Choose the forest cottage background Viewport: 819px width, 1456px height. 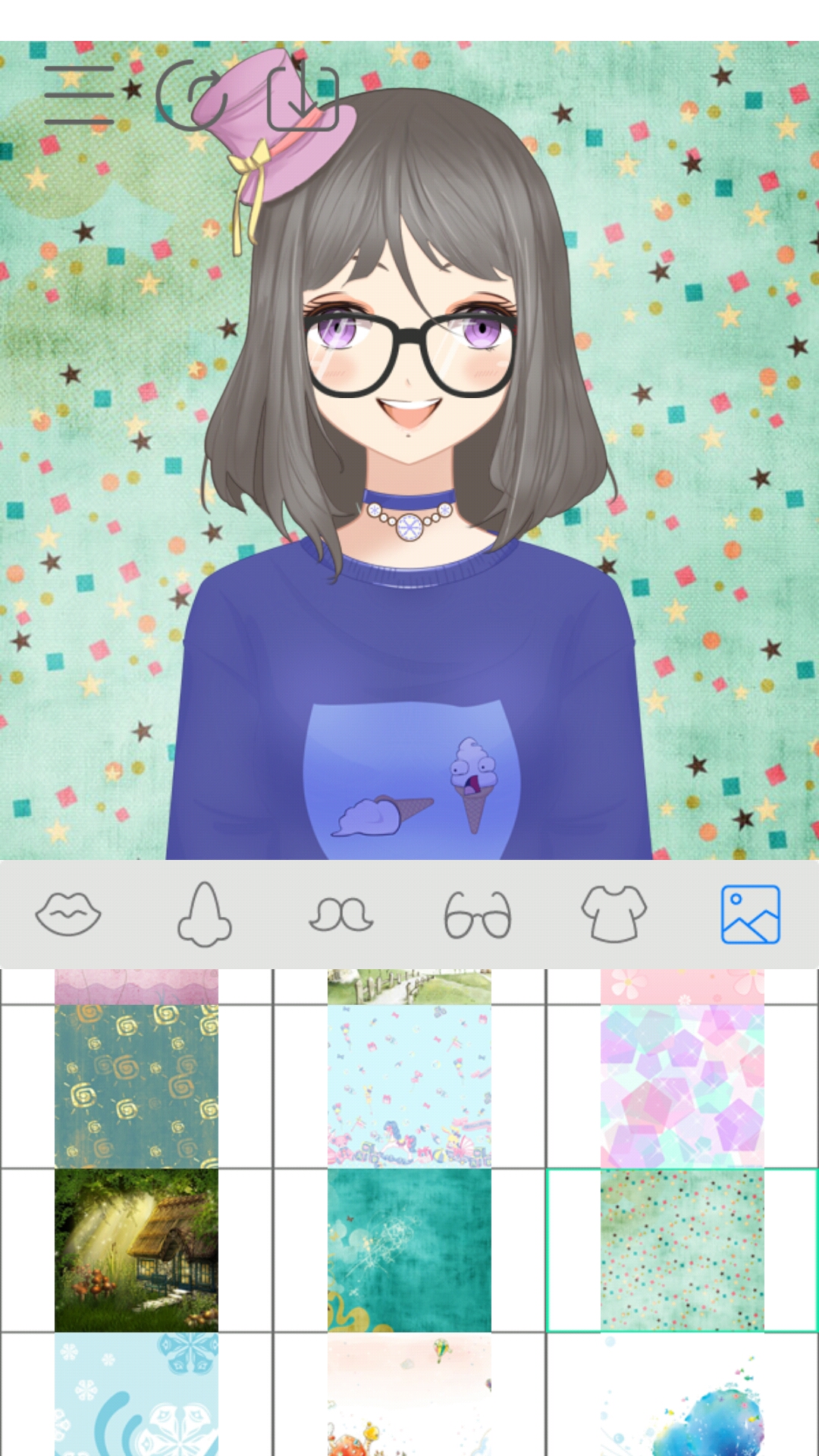(136, 1250)
